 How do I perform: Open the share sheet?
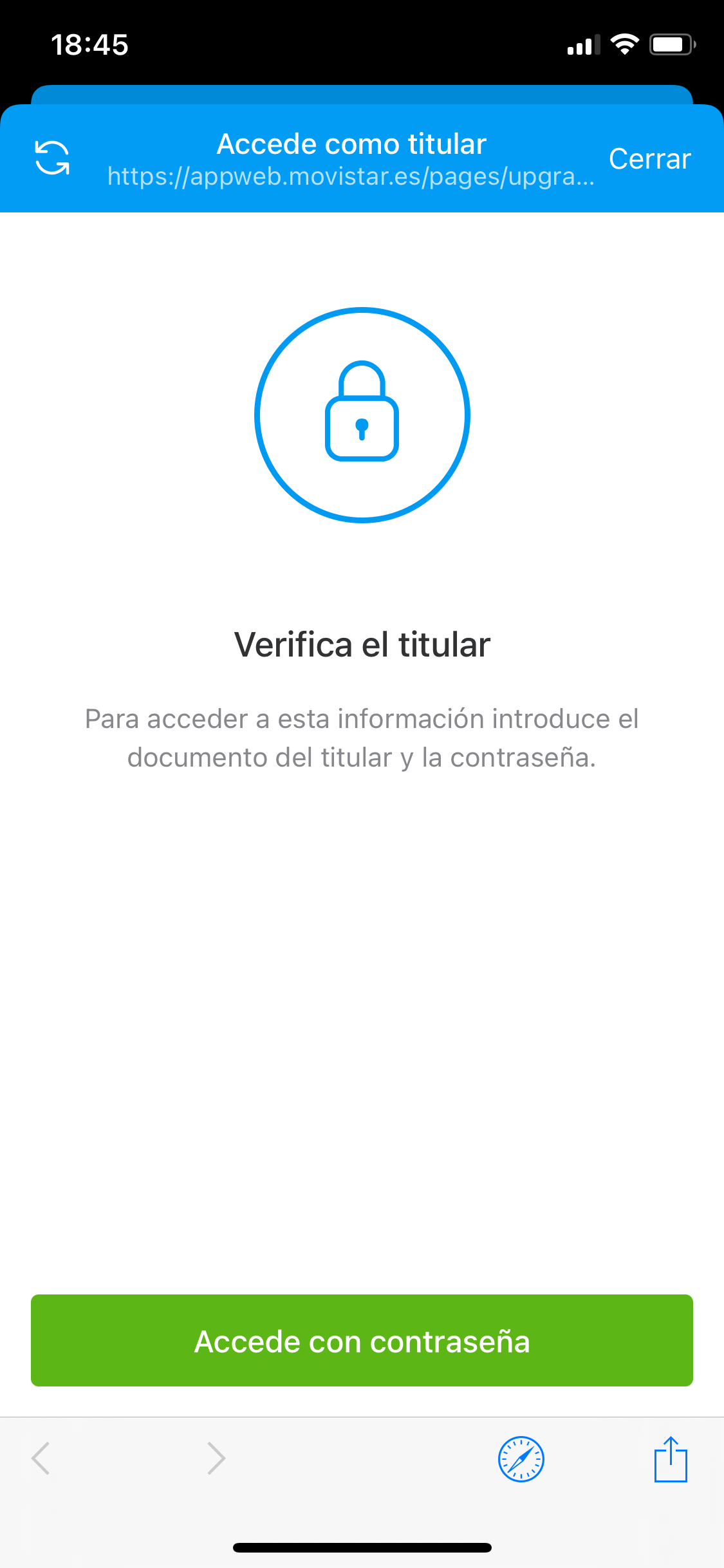[672, 1460]
